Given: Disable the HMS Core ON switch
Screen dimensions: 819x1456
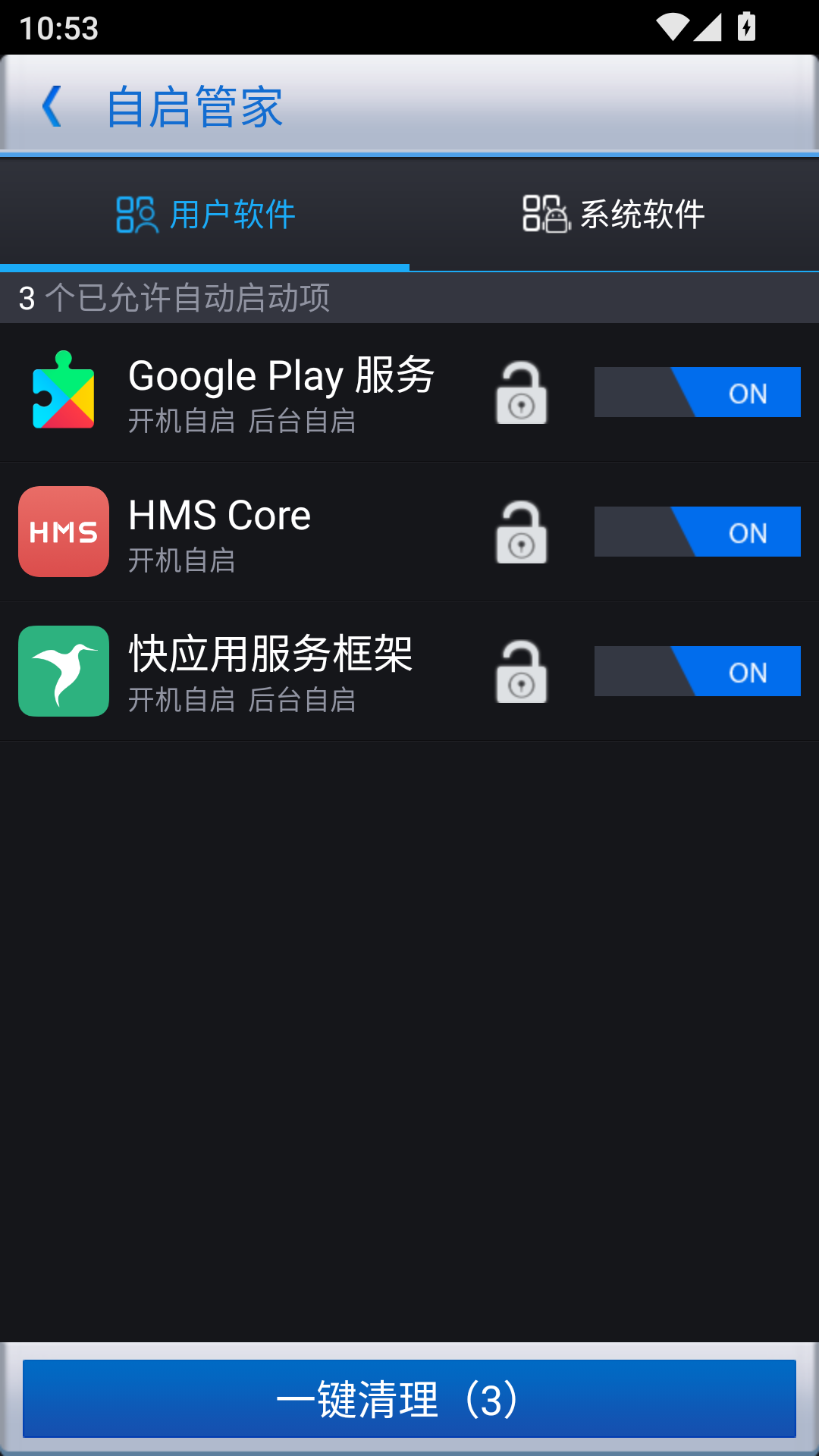Looking at the screenshot, I should pos(696,532).
